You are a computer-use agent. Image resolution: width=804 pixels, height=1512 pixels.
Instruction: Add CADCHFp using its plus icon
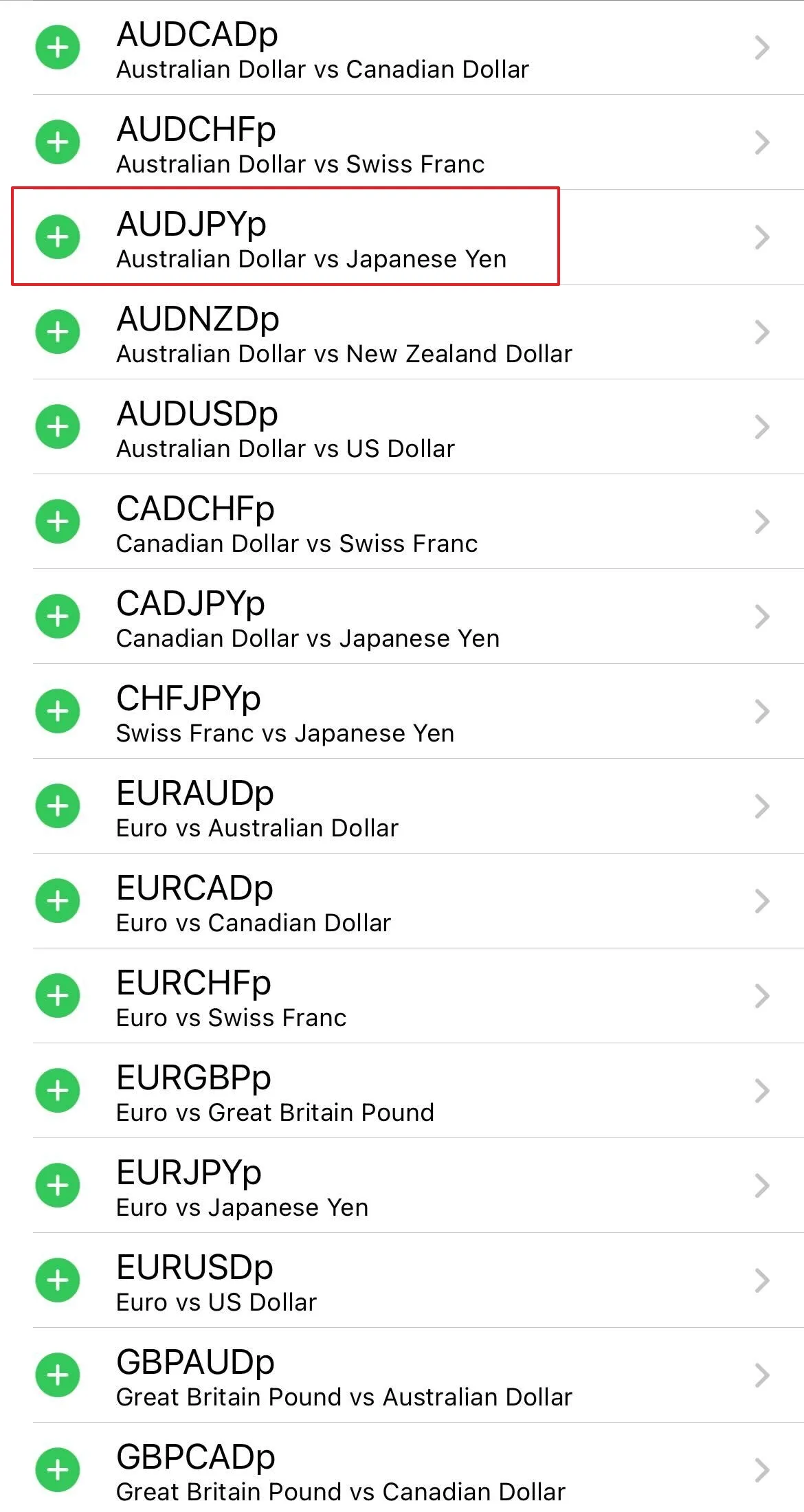click(58, 522)
